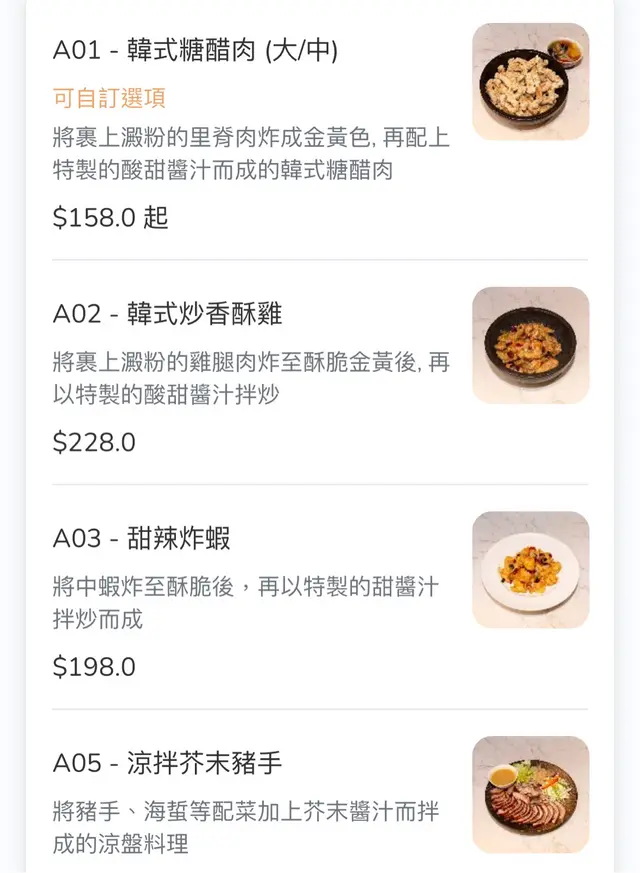Viewport: 640px width, 873px height.
Task: Choose A03 甜辣炸蝦 from the menu
Action: [141, 539]
